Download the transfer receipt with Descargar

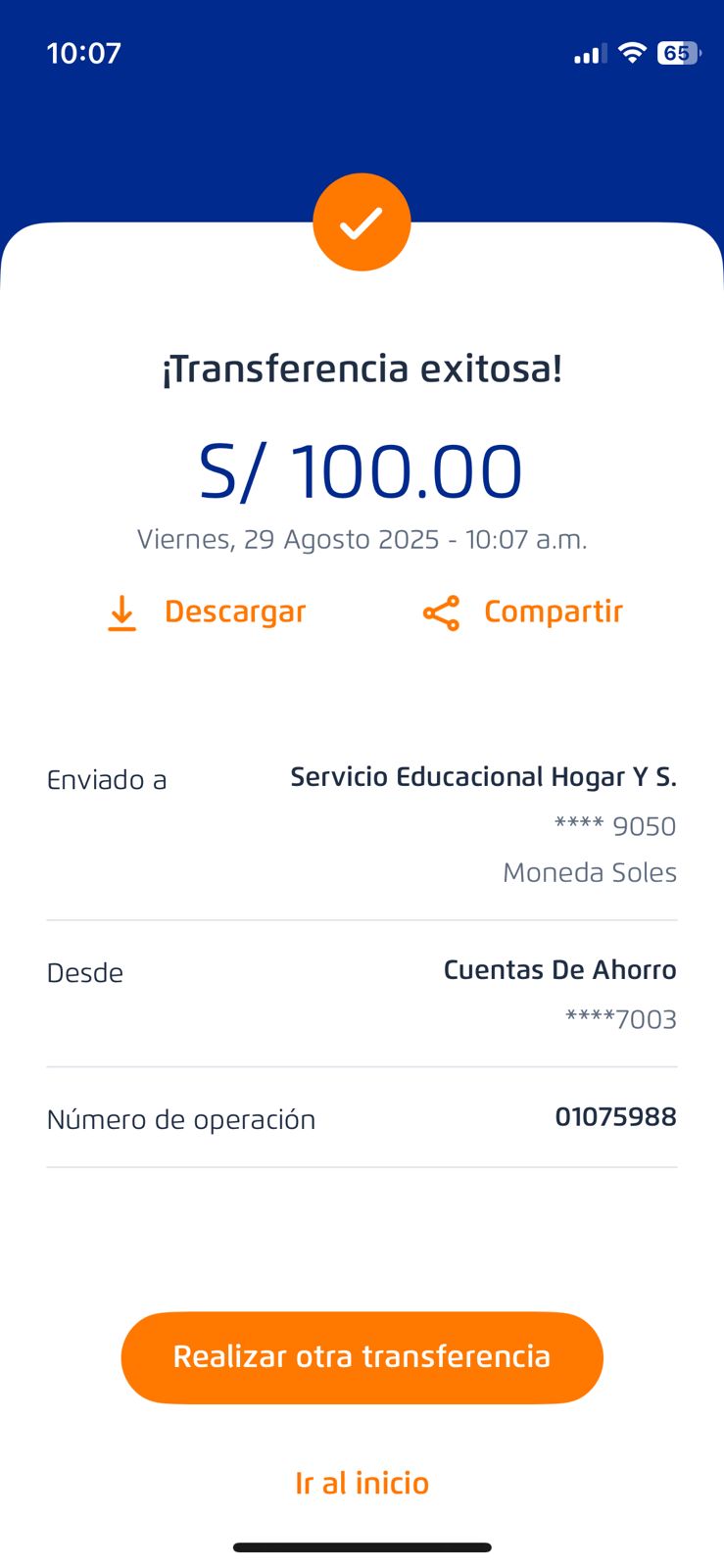click(207, 612)
